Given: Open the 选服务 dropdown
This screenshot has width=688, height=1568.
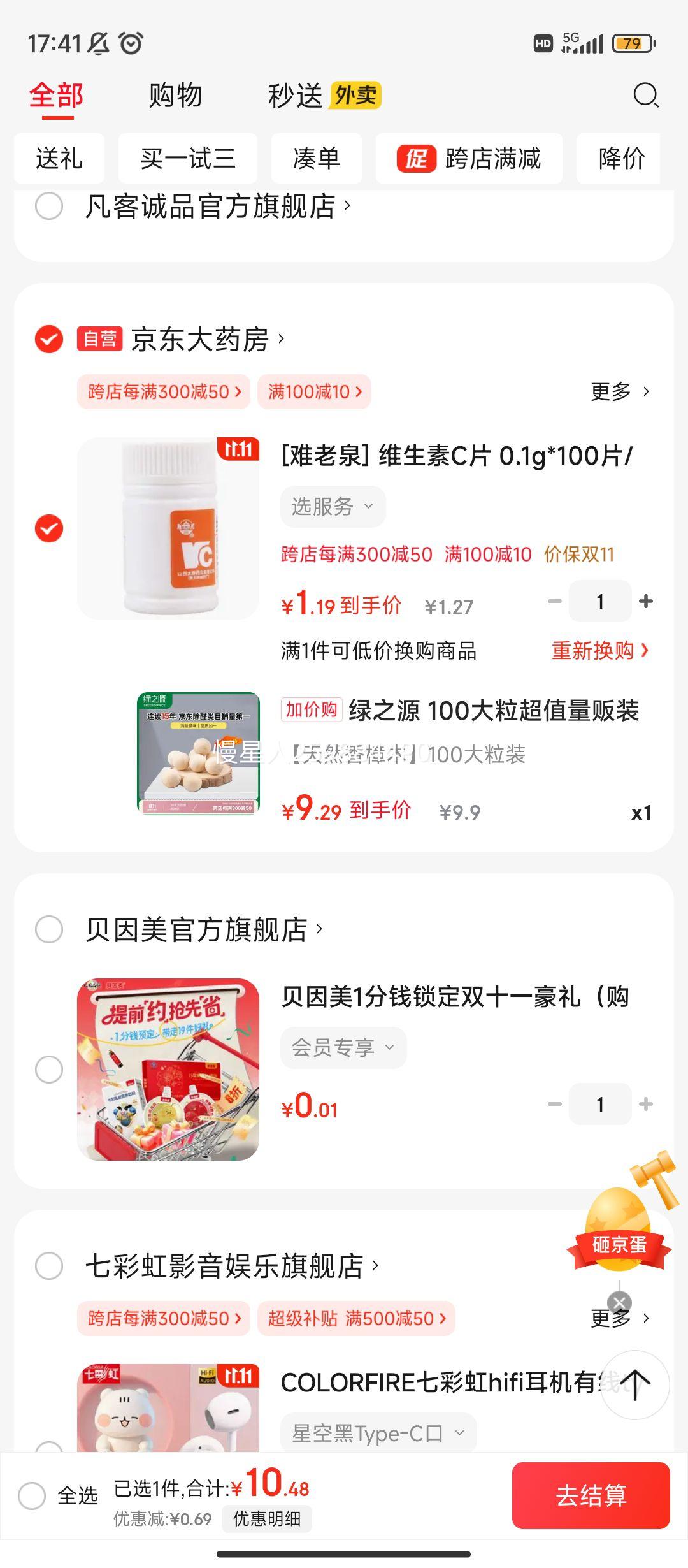Looking at the screenshot, I should coord(332,506).
